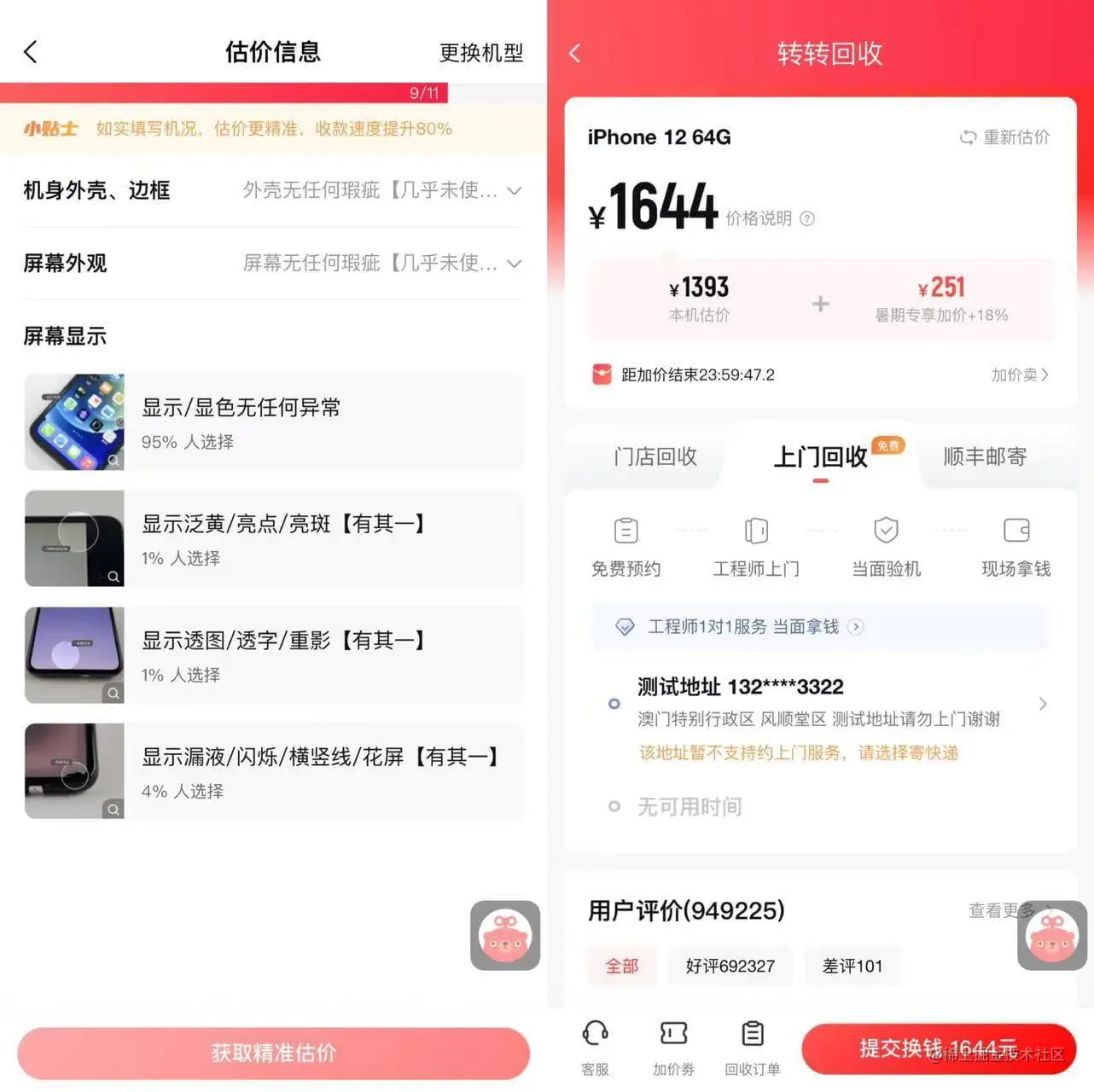Switch to the 顺丰邮寄 tab
The width and height of the screenshot is (1094, 1092).
(x=985, y=457)
